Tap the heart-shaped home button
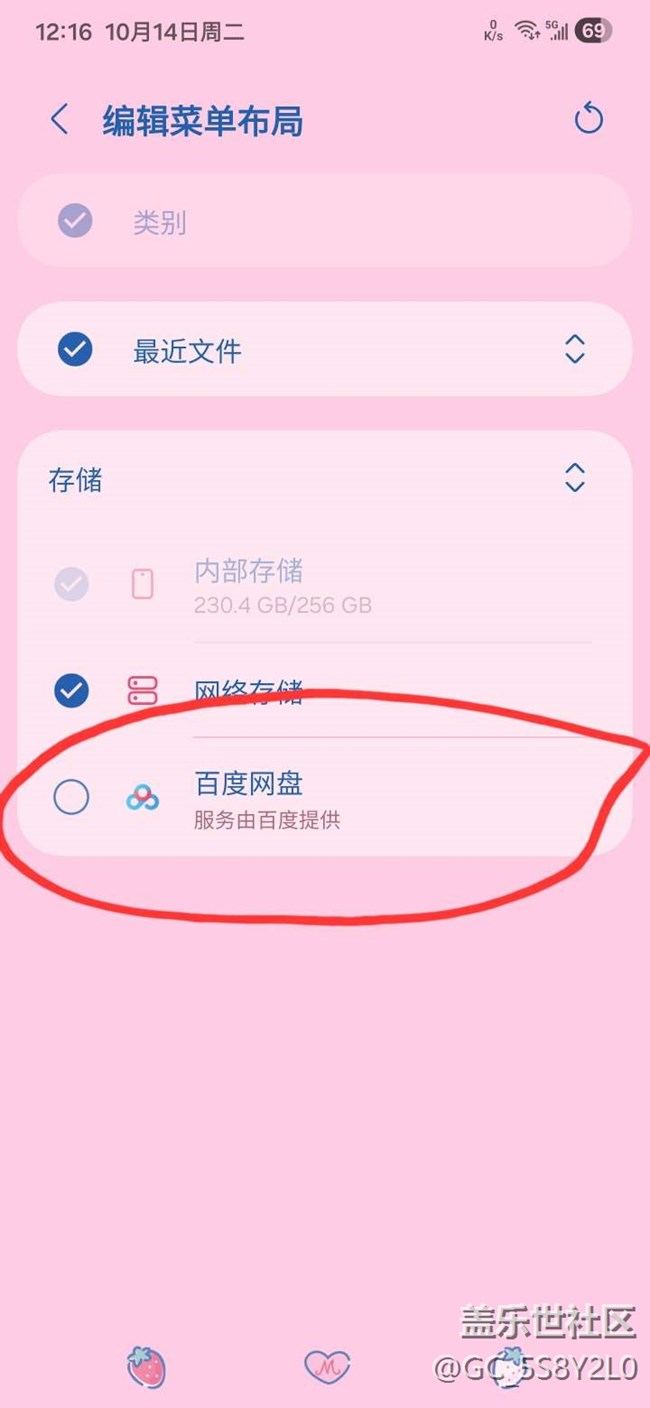Image resolution: width=650 pixels, height=1408 pixels. click(327, 1365)
